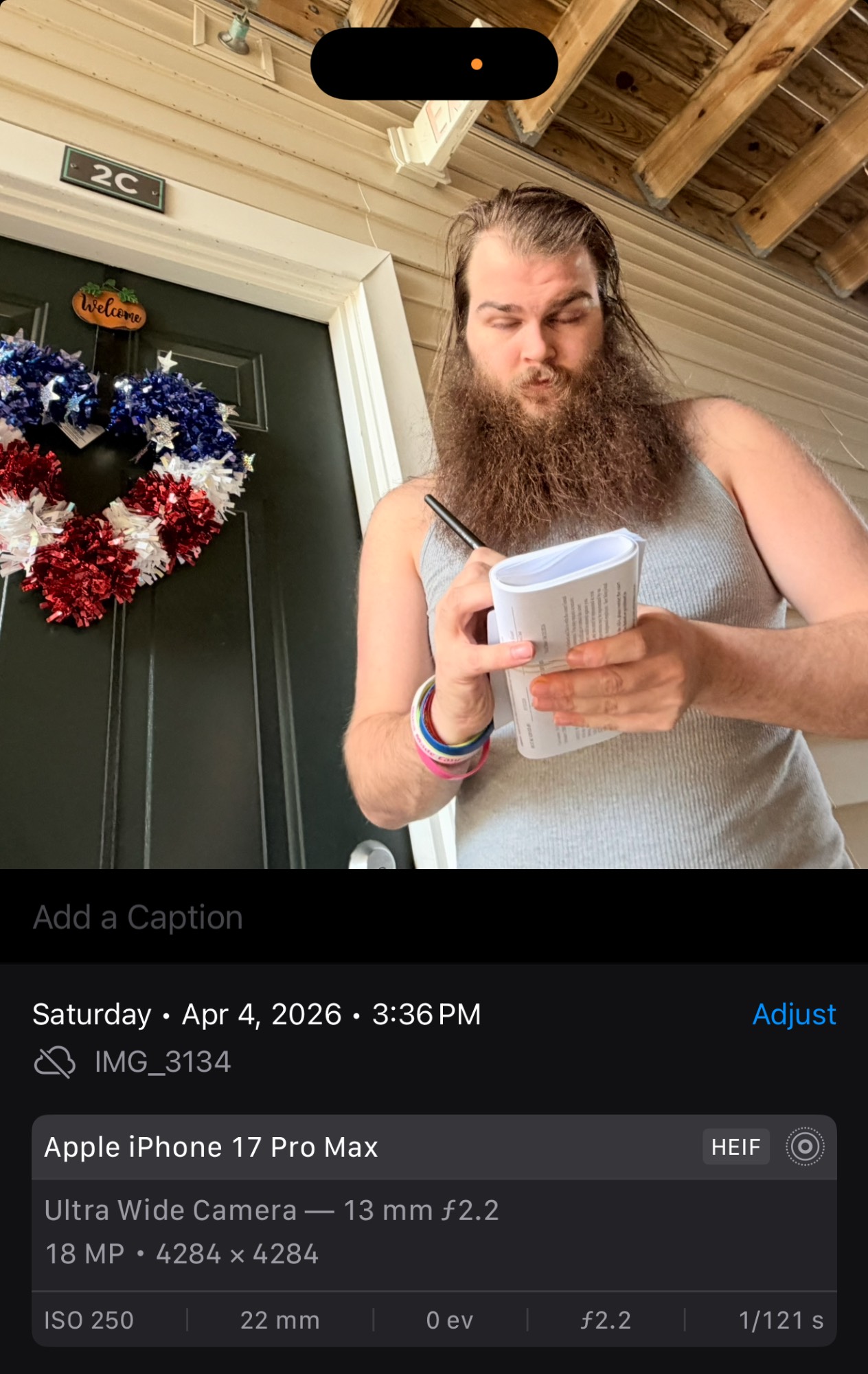Adjust the photo's date and time

(794, 1014)
